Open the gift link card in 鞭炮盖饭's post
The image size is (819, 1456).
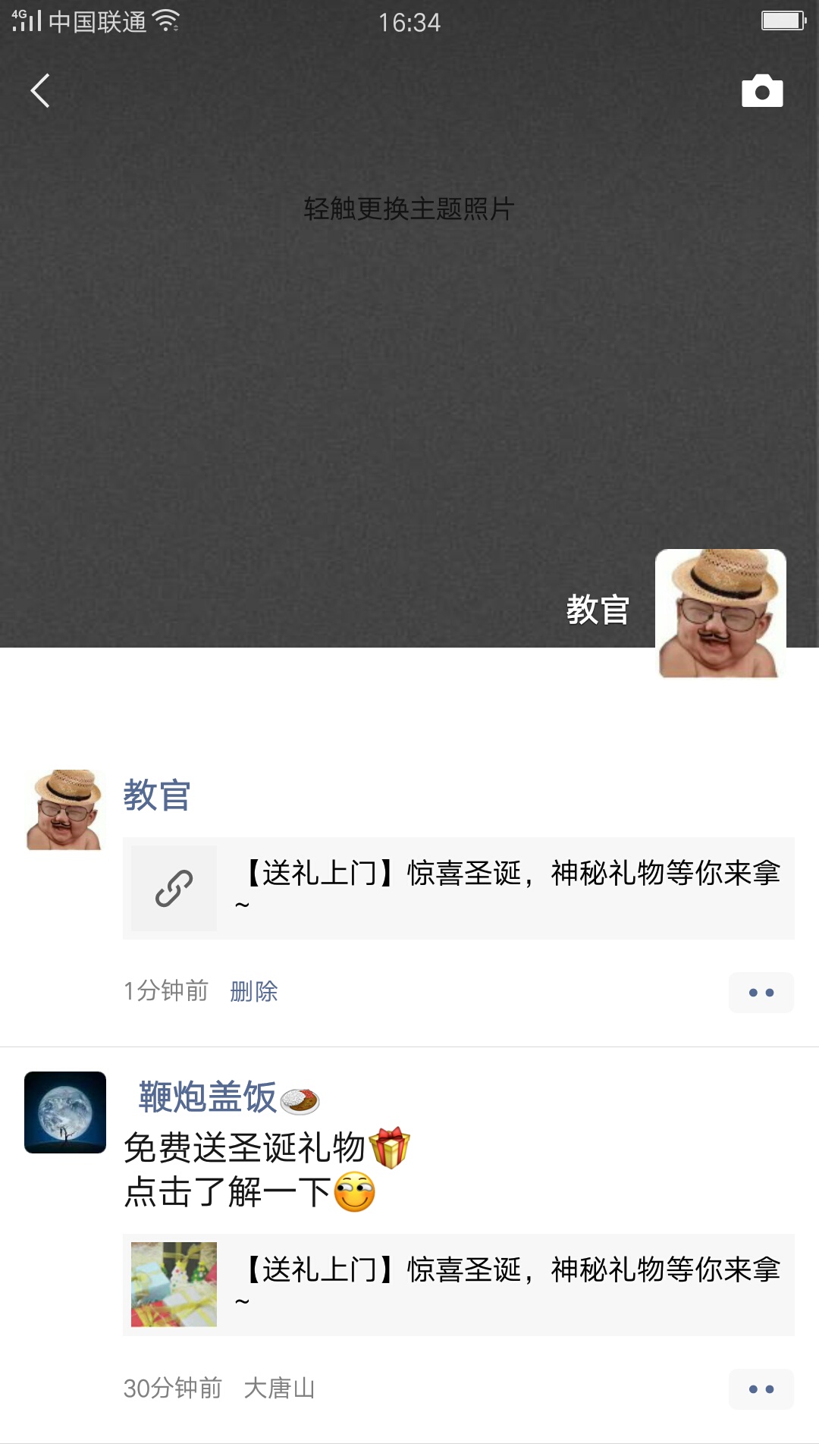(458, 1285)
